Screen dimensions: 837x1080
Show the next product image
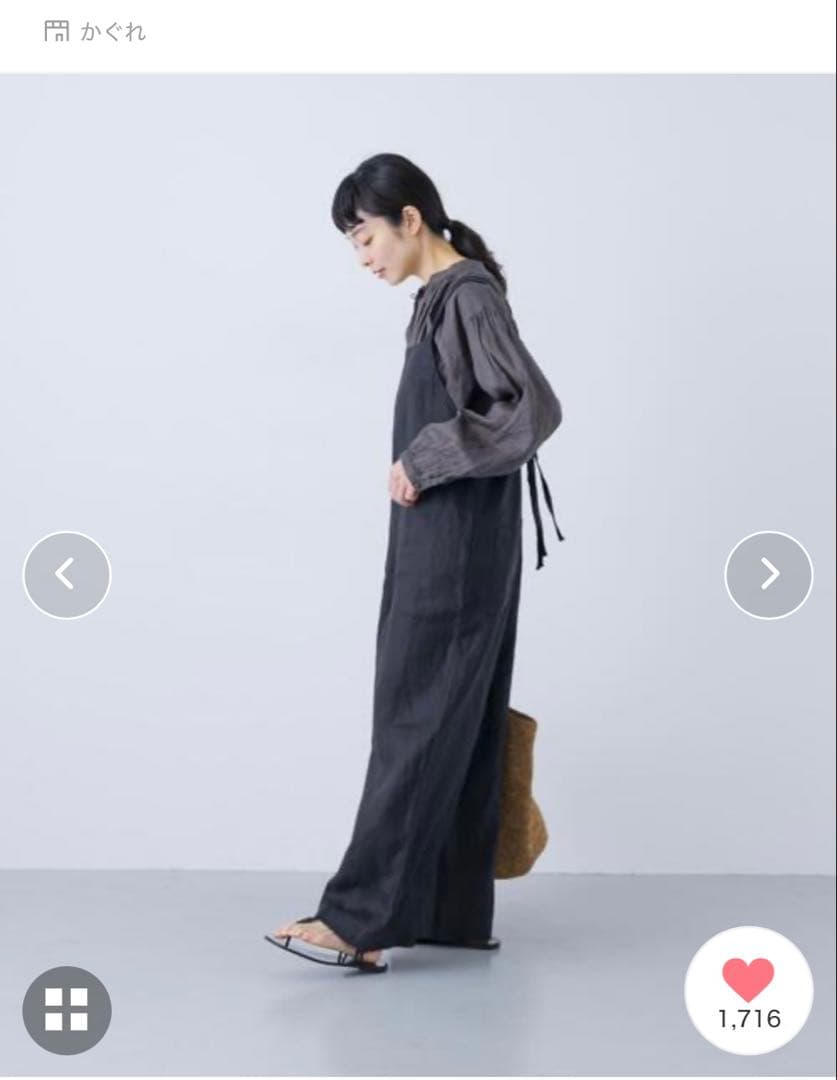pos(768,575)
